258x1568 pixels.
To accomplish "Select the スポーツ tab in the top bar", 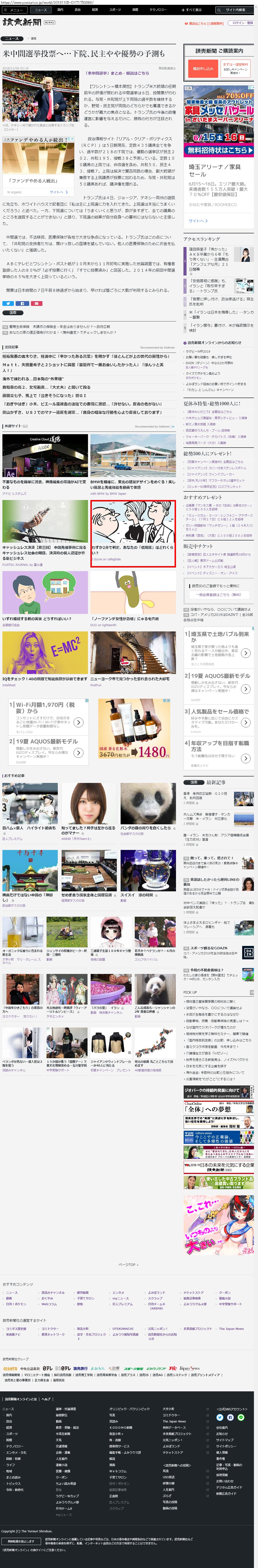I will (115, 10).
